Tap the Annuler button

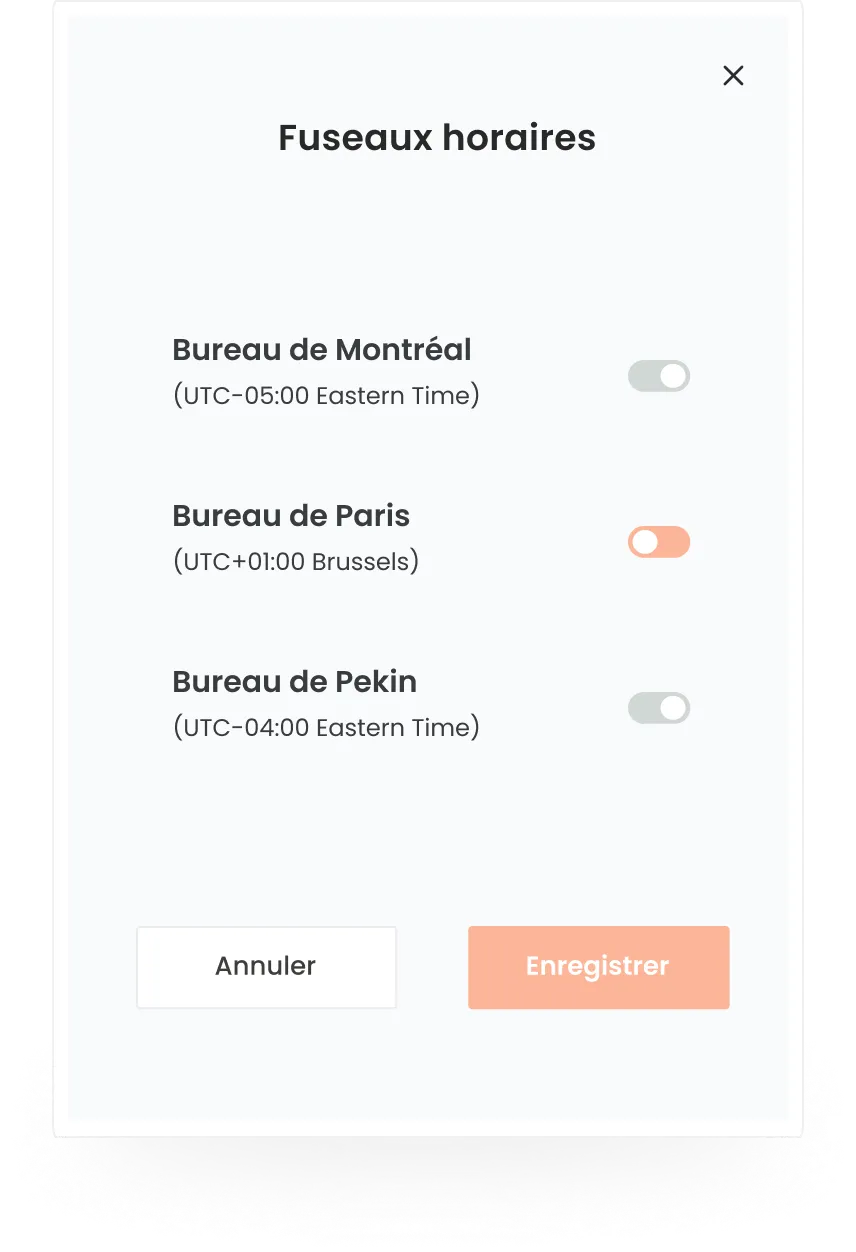[x=266, y=966]
